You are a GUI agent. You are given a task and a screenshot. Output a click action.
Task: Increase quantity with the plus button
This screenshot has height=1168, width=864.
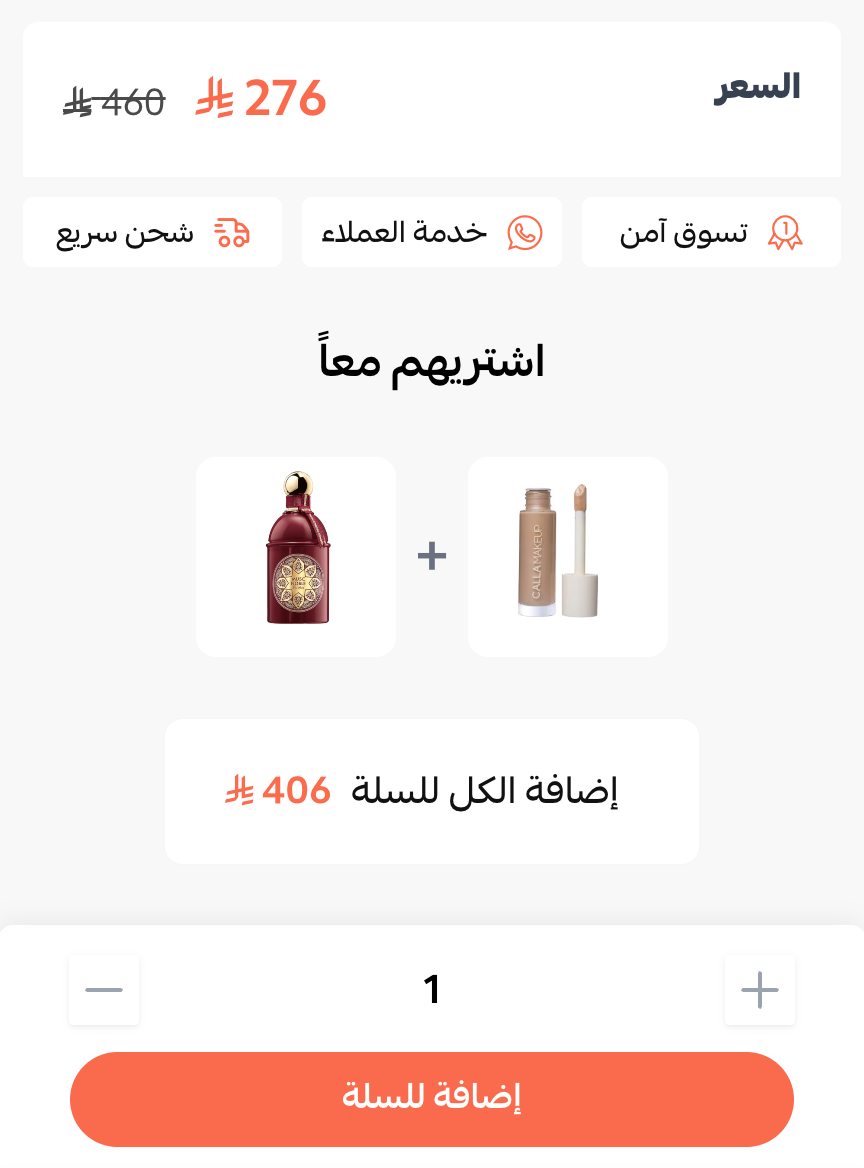[x=759, y=990]
